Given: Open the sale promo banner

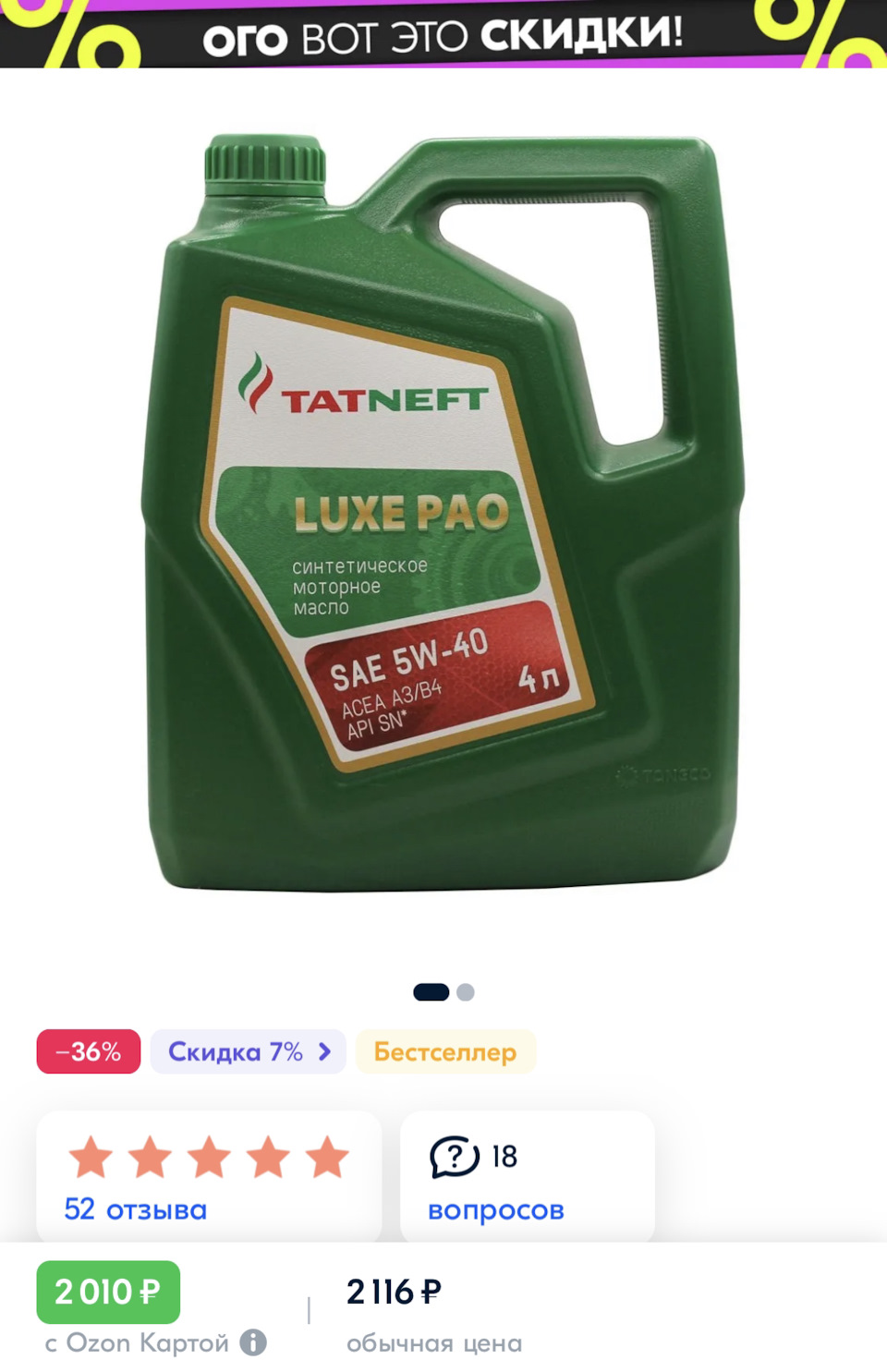Looking at the screenshot, I should coord(443,34).
